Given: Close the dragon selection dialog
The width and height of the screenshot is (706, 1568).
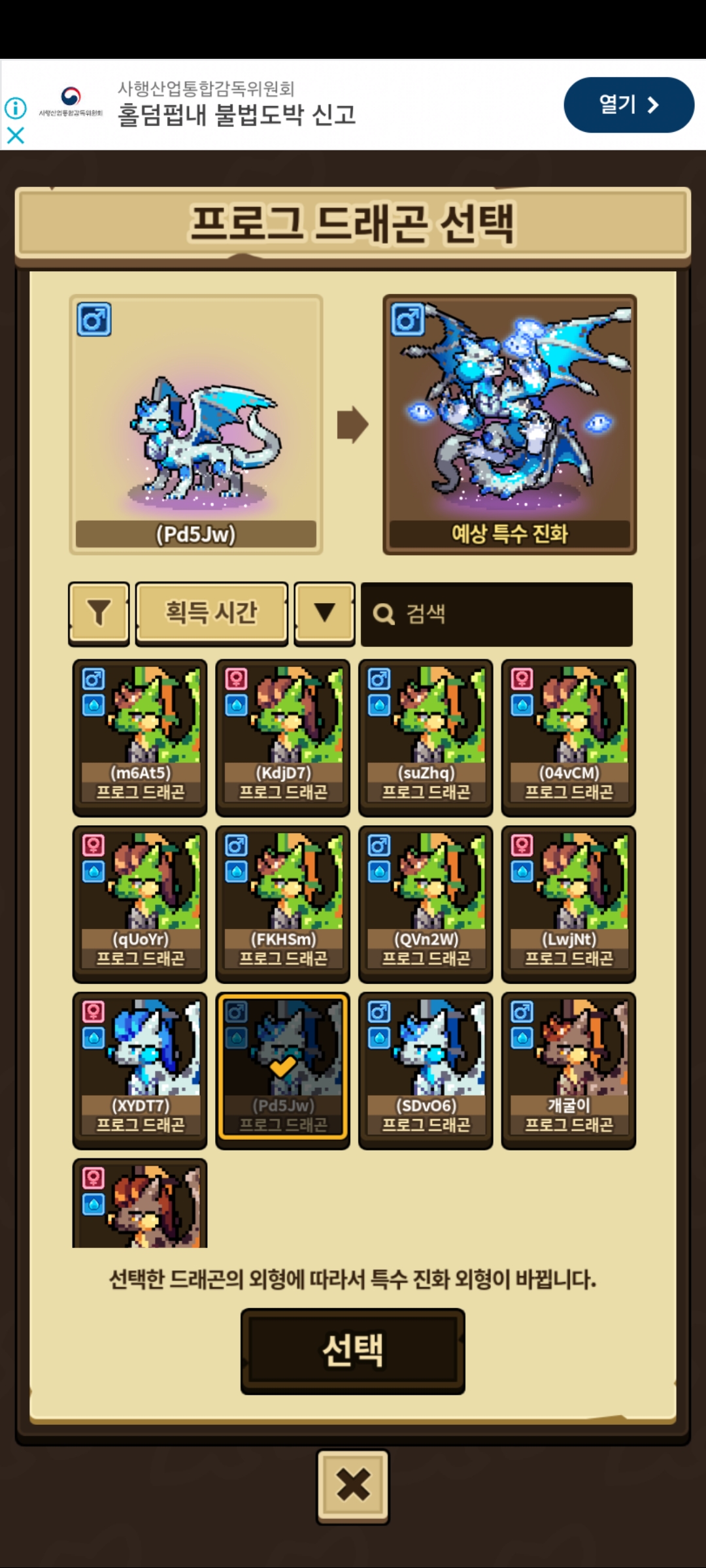Looking at the screenshot, I should tap(353, 1486).
